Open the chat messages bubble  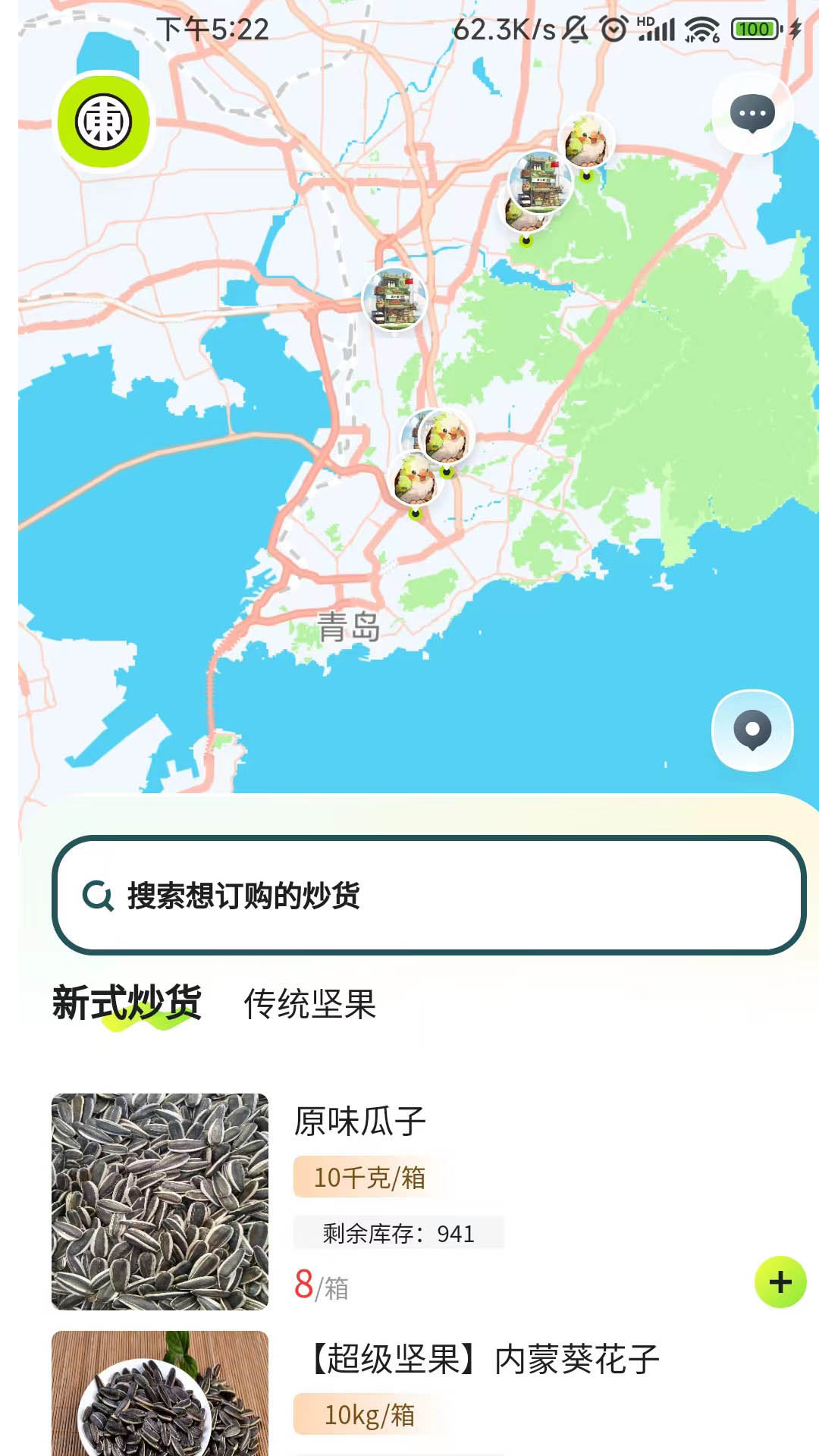click(752, 115)
